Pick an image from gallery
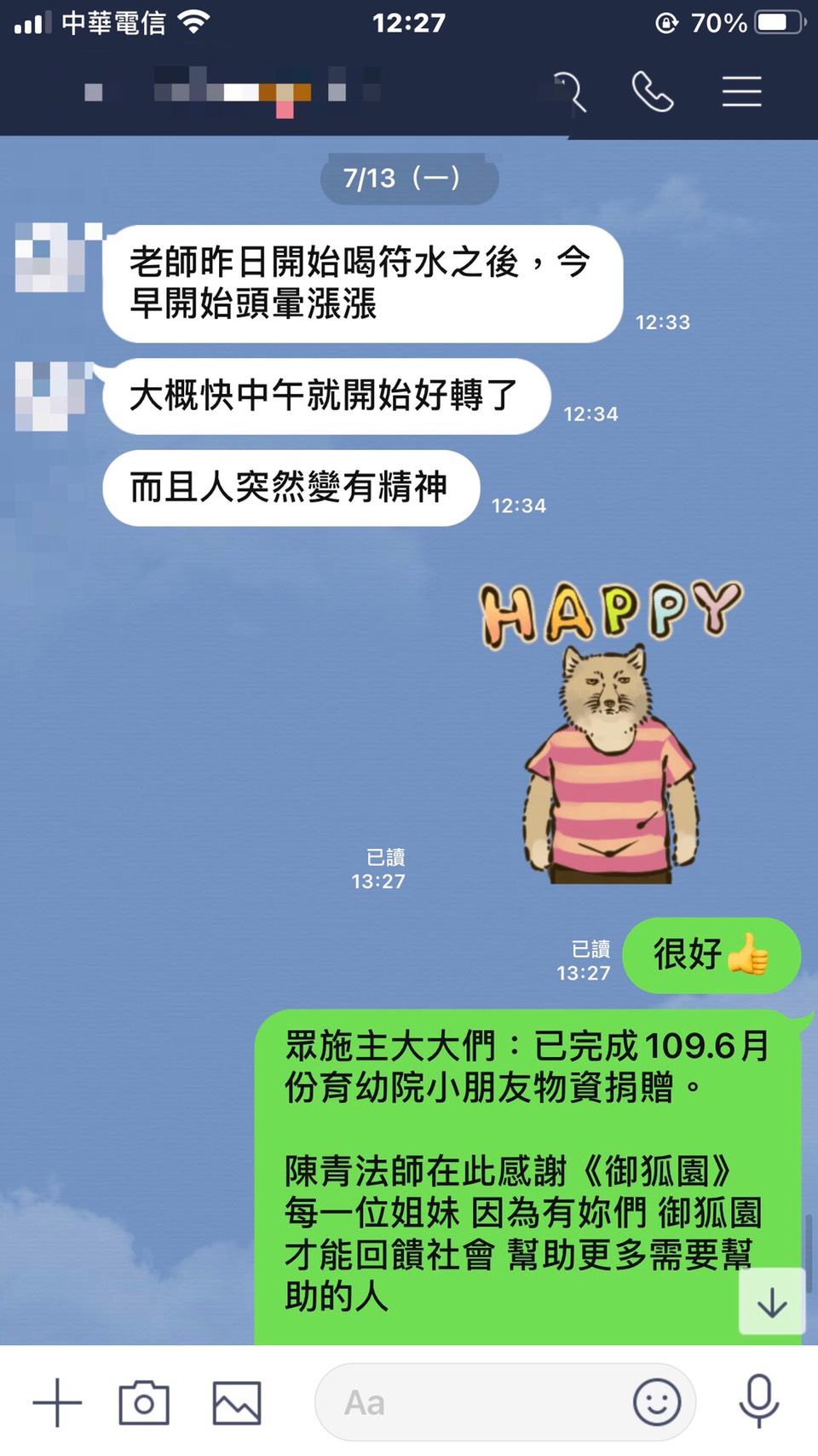Viewport: 818px width, 1456px height. (237, 1402)
